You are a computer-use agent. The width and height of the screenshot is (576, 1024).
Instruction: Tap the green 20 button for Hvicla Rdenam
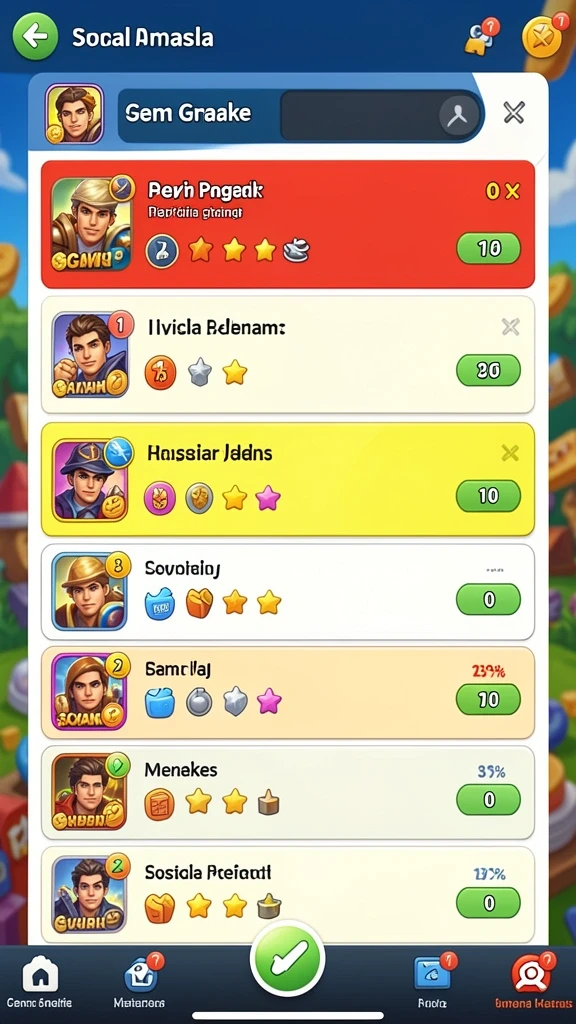click(x=488, y=370)
